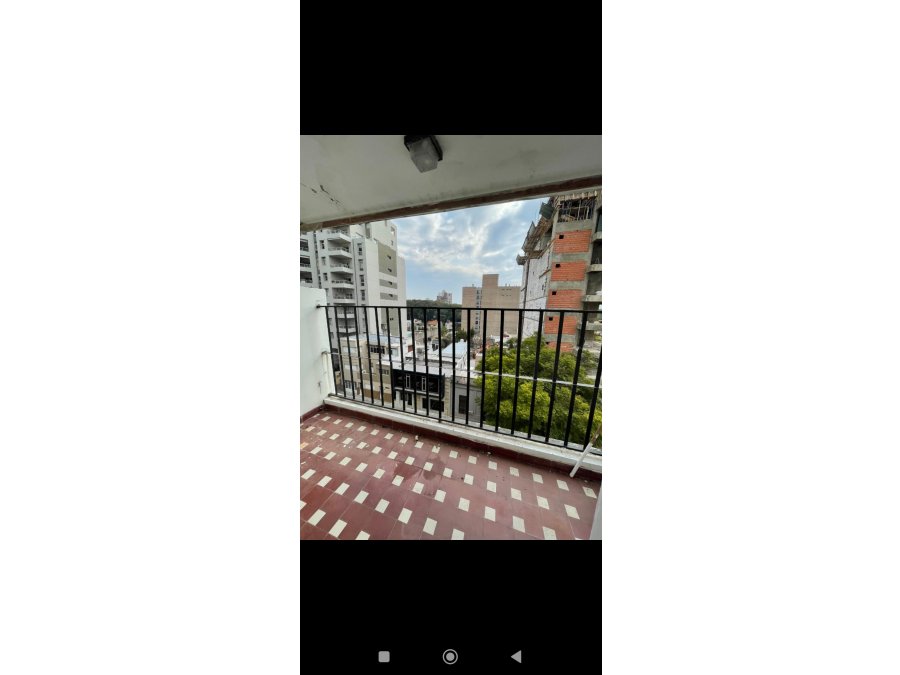The width and height of the screenshot is (900, 675).
Task: Go to the home screen via the circle button
Action: (450, 656)
